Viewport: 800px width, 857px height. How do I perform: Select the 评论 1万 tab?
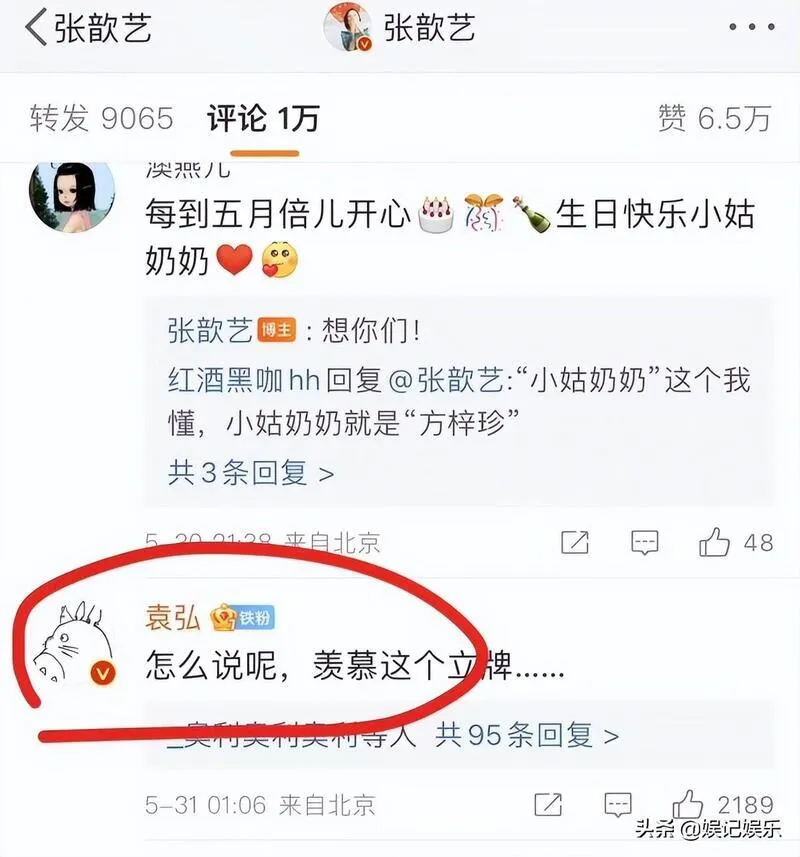tap(262, 119)
